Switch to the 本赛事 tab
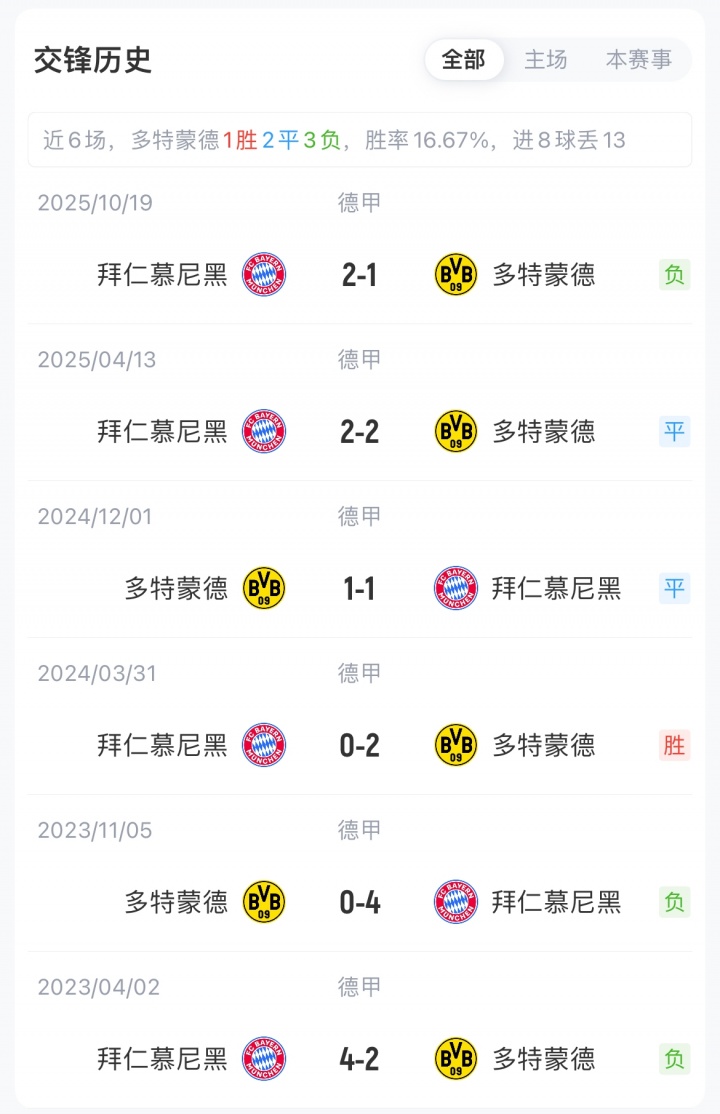 click(x=639, y=60)
